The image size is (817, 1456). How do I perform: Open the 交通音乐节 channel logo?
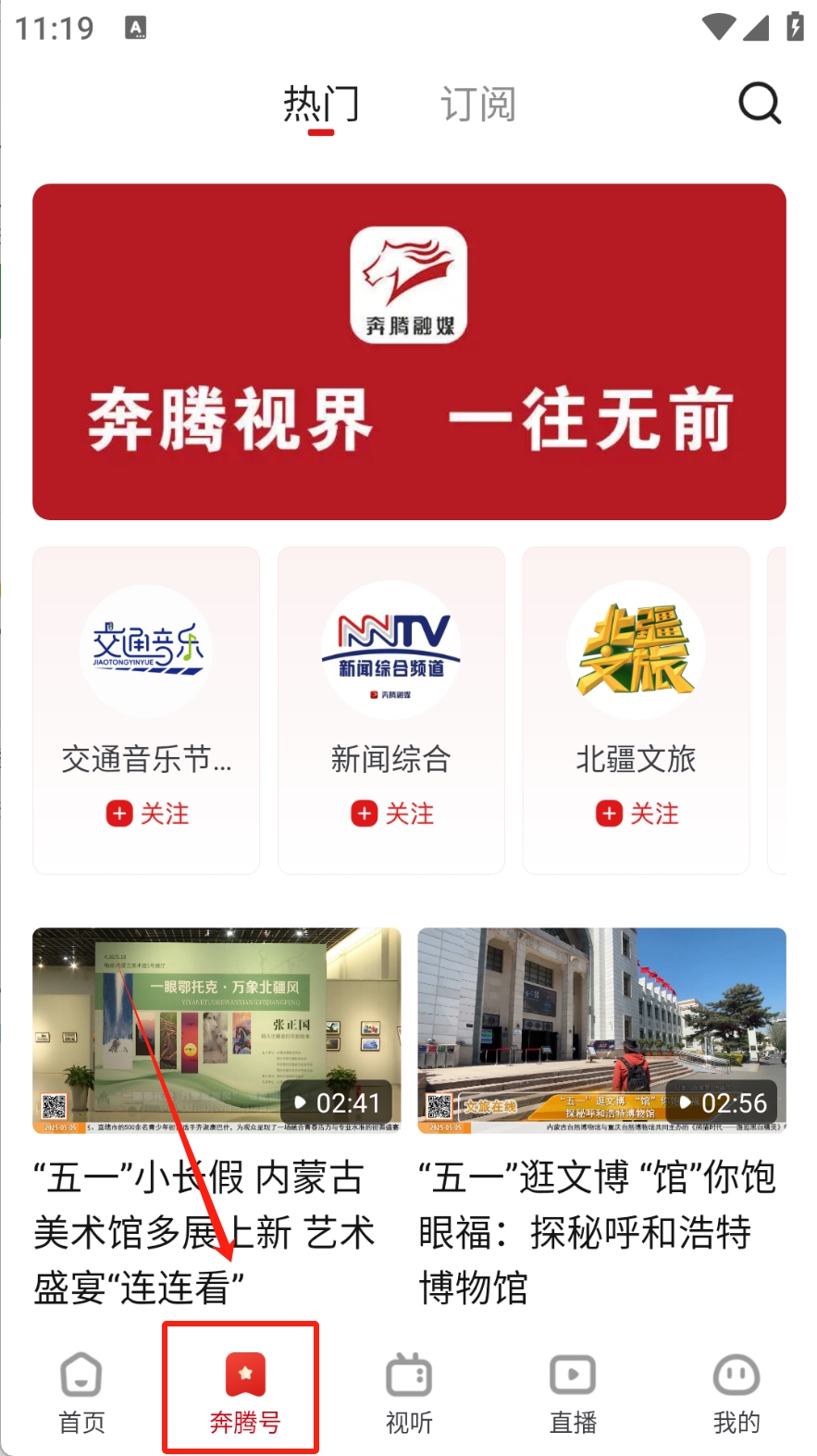(146, 651)
